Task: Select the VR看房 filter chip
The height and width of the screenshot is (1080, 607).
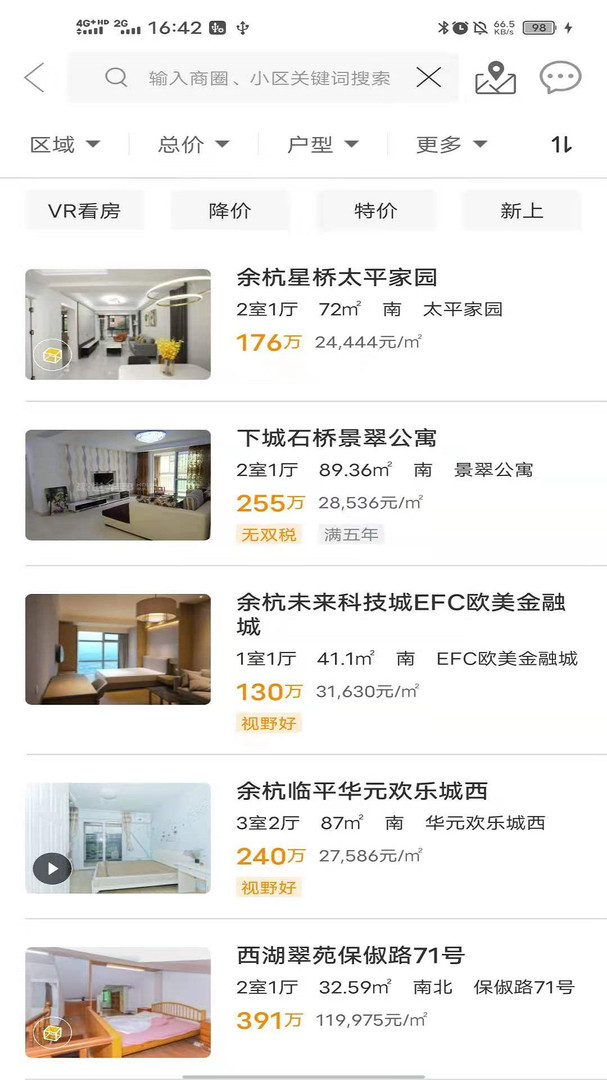Action: [x=84, y=211]
